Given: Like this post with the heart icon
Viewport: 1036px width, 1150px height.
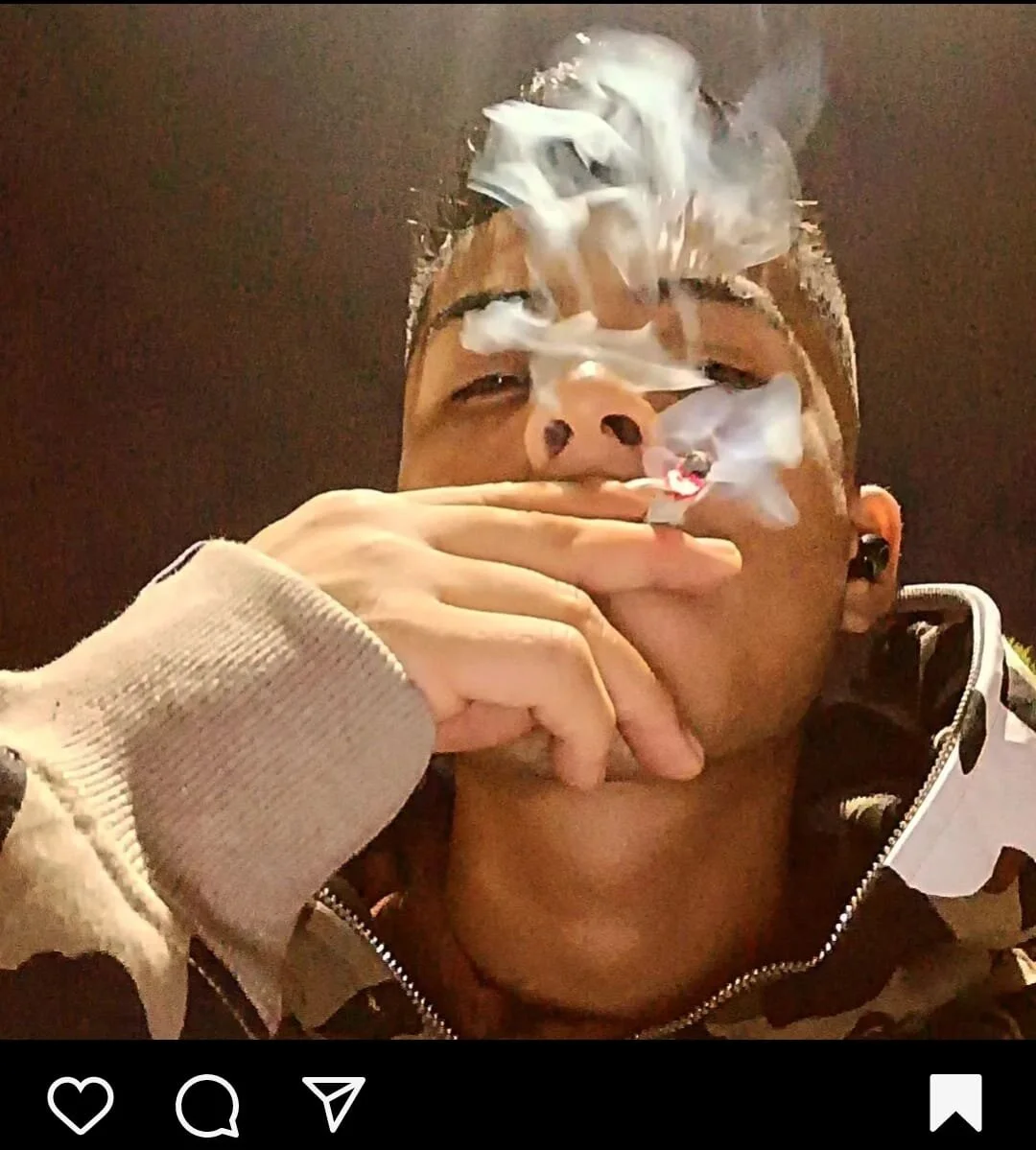Looking at the screenshot, I should pos(81,1104).
